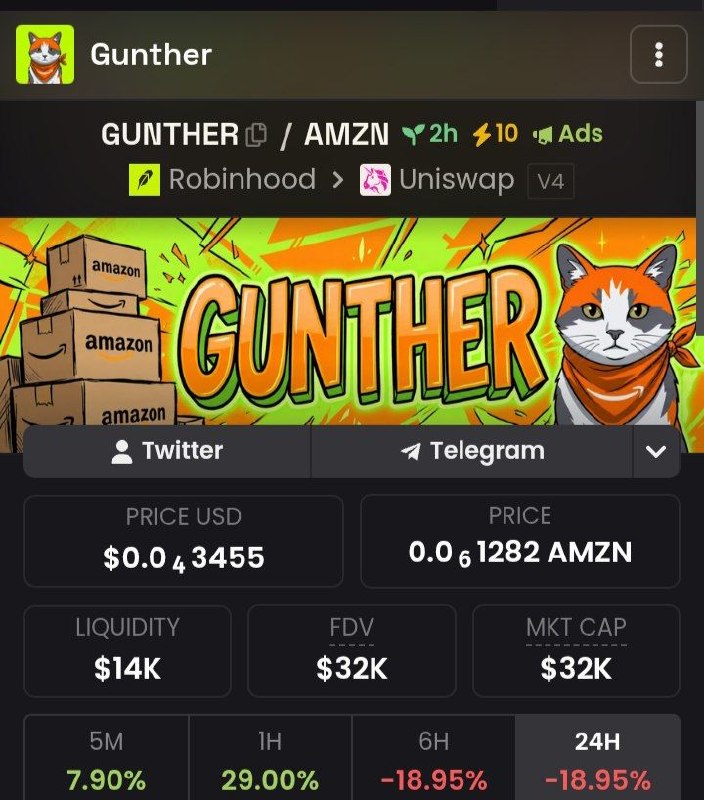Screen dimensions: 704x800
Task: Select the 6H timeframe
Action: pyautogui.click(x=433, y=759)
